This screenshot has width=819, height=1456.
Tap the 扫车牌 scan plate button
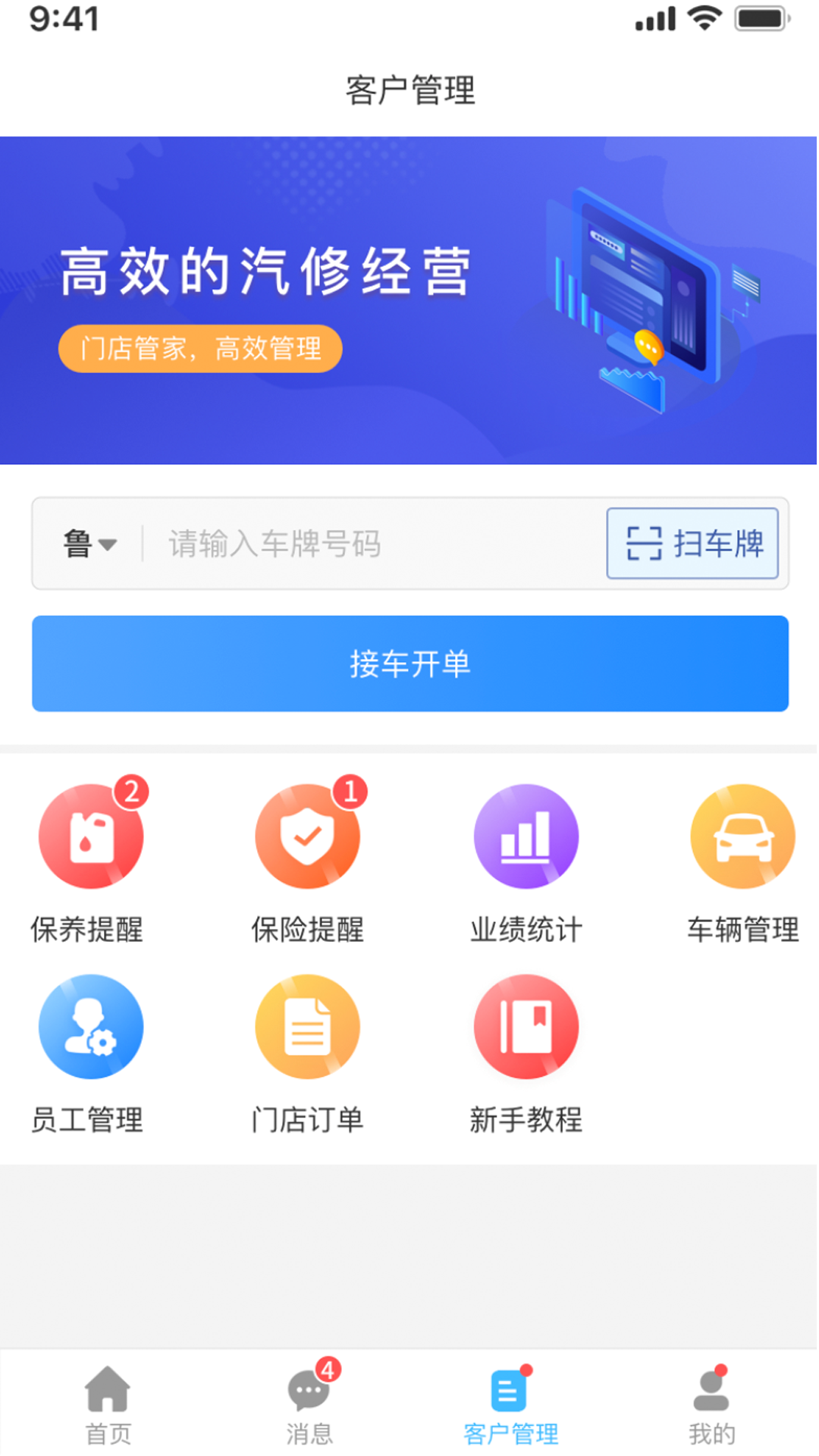click(x=692, y=544)
